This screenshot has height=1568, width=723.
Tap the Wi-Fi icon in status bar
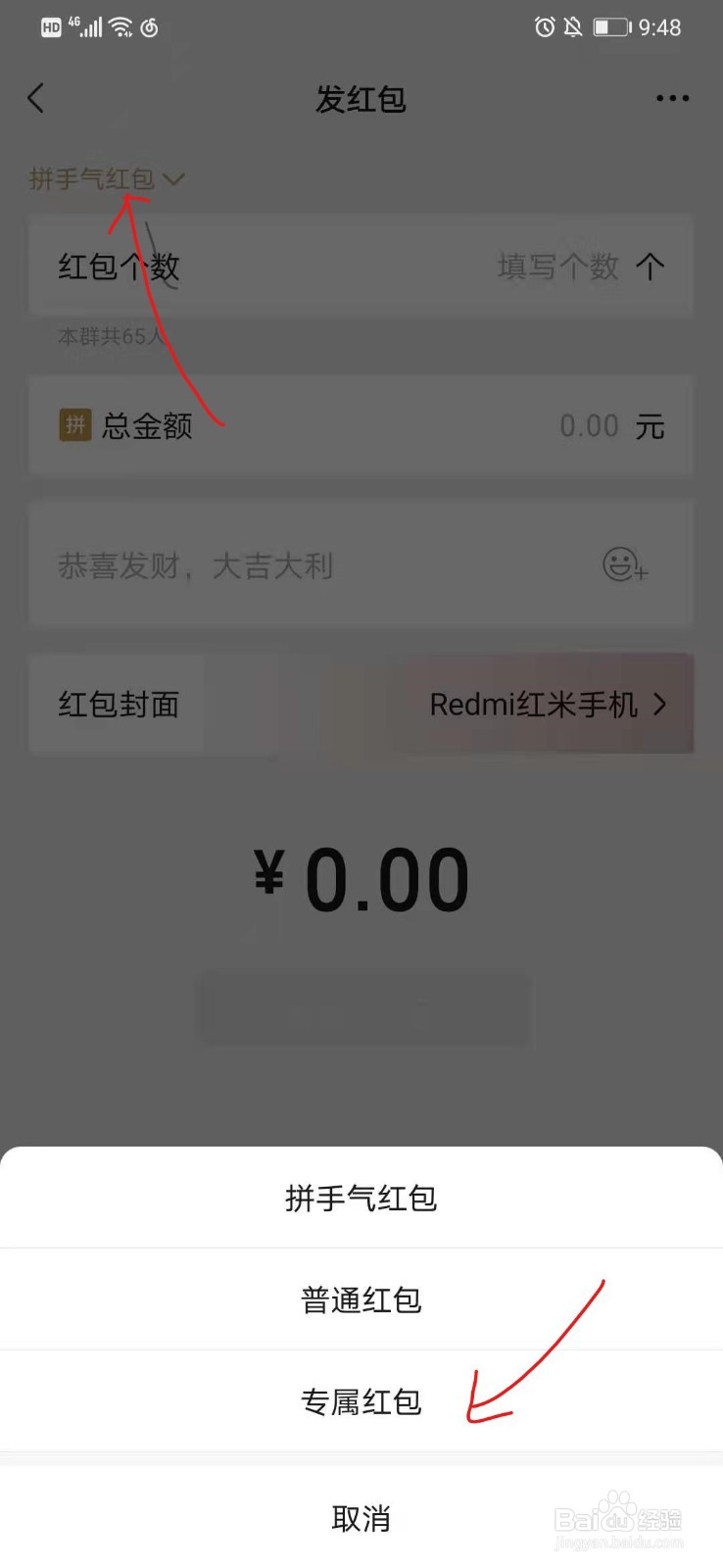click(119, 27)
